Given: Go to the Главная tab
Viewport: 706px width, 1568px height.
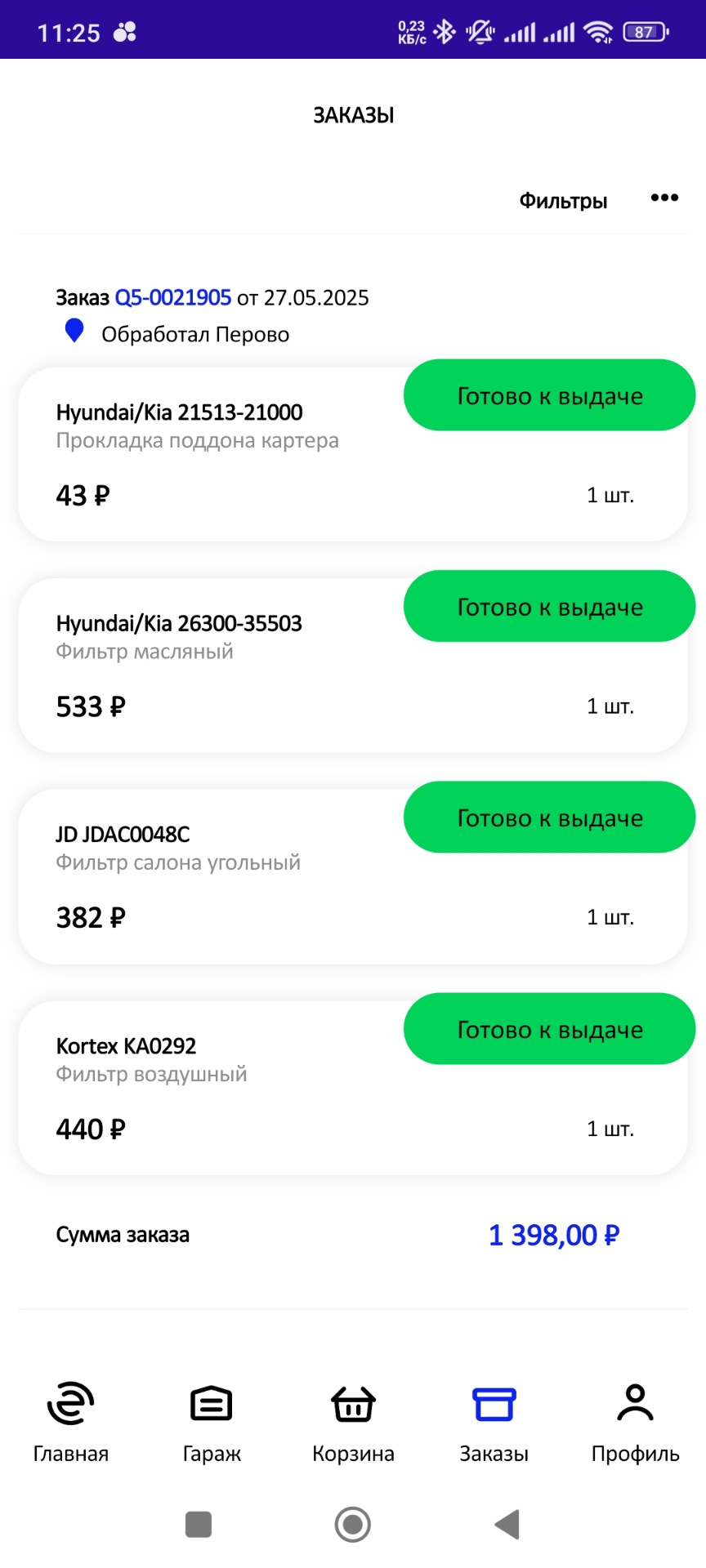Looking at the screenshot, I should (71, 1422).
